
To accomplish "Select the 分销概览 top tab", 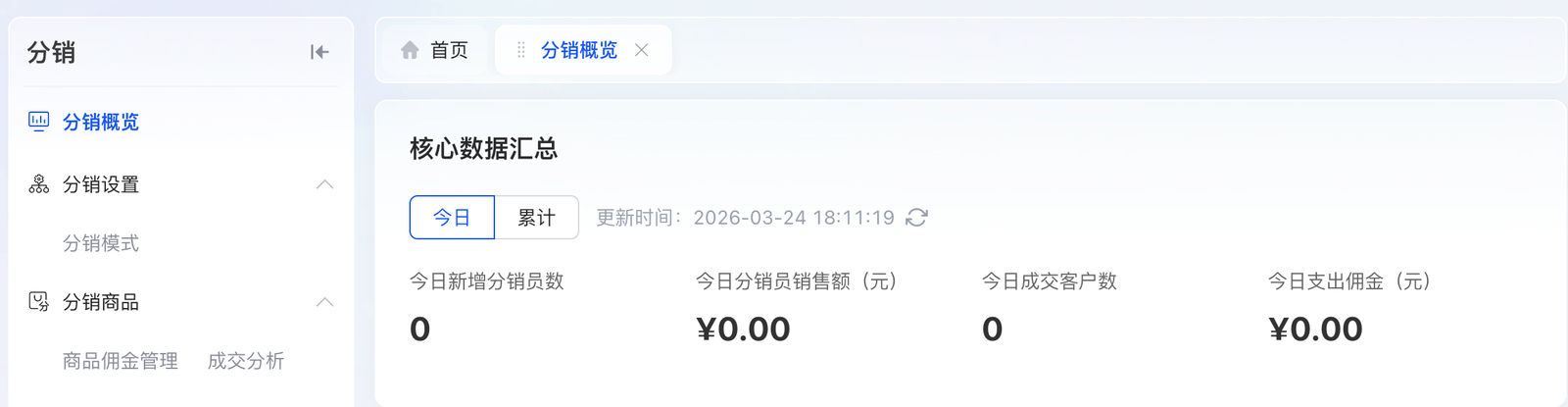I will (578, 50).
